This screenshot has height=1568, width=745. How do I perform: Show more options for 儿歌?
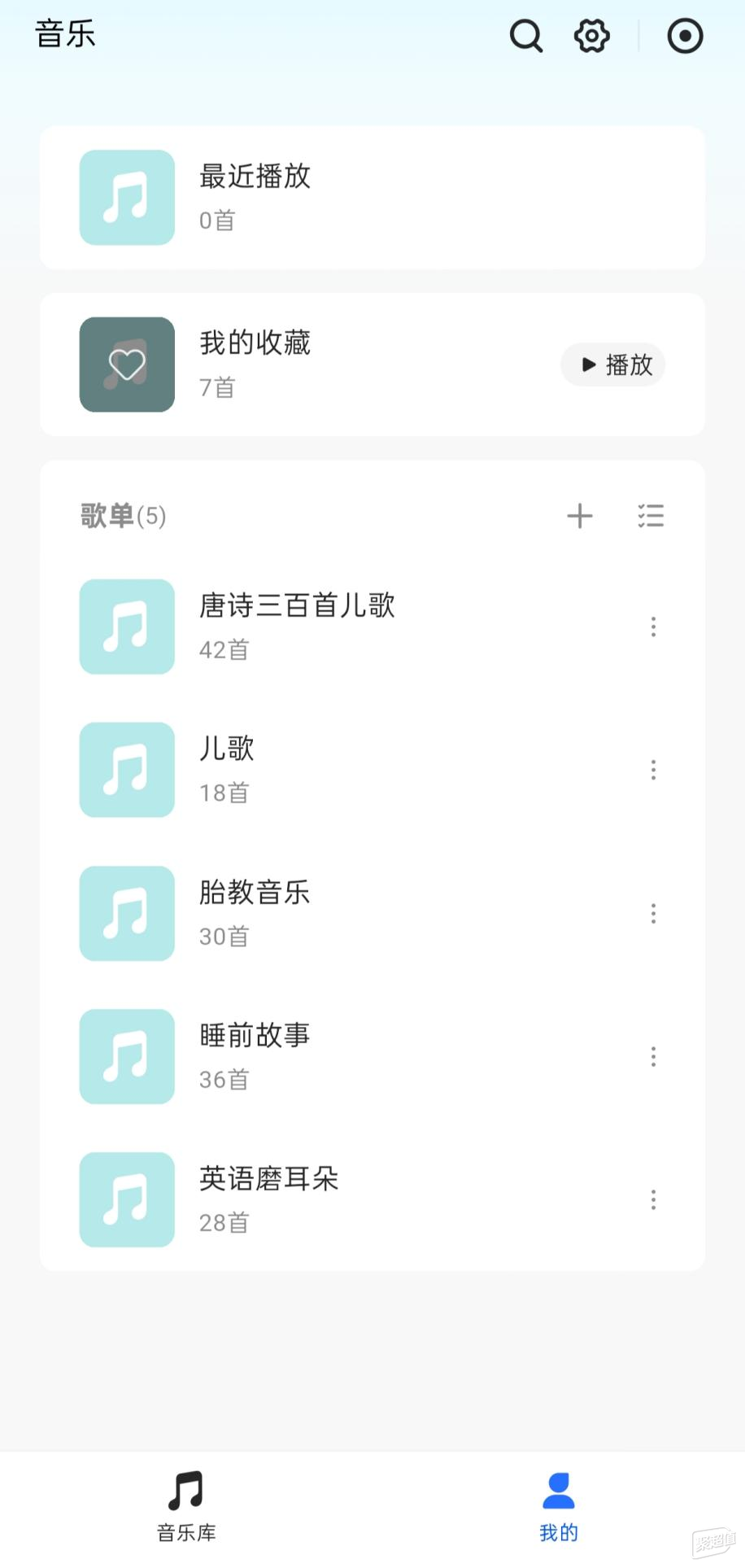[x=653, y=770]
